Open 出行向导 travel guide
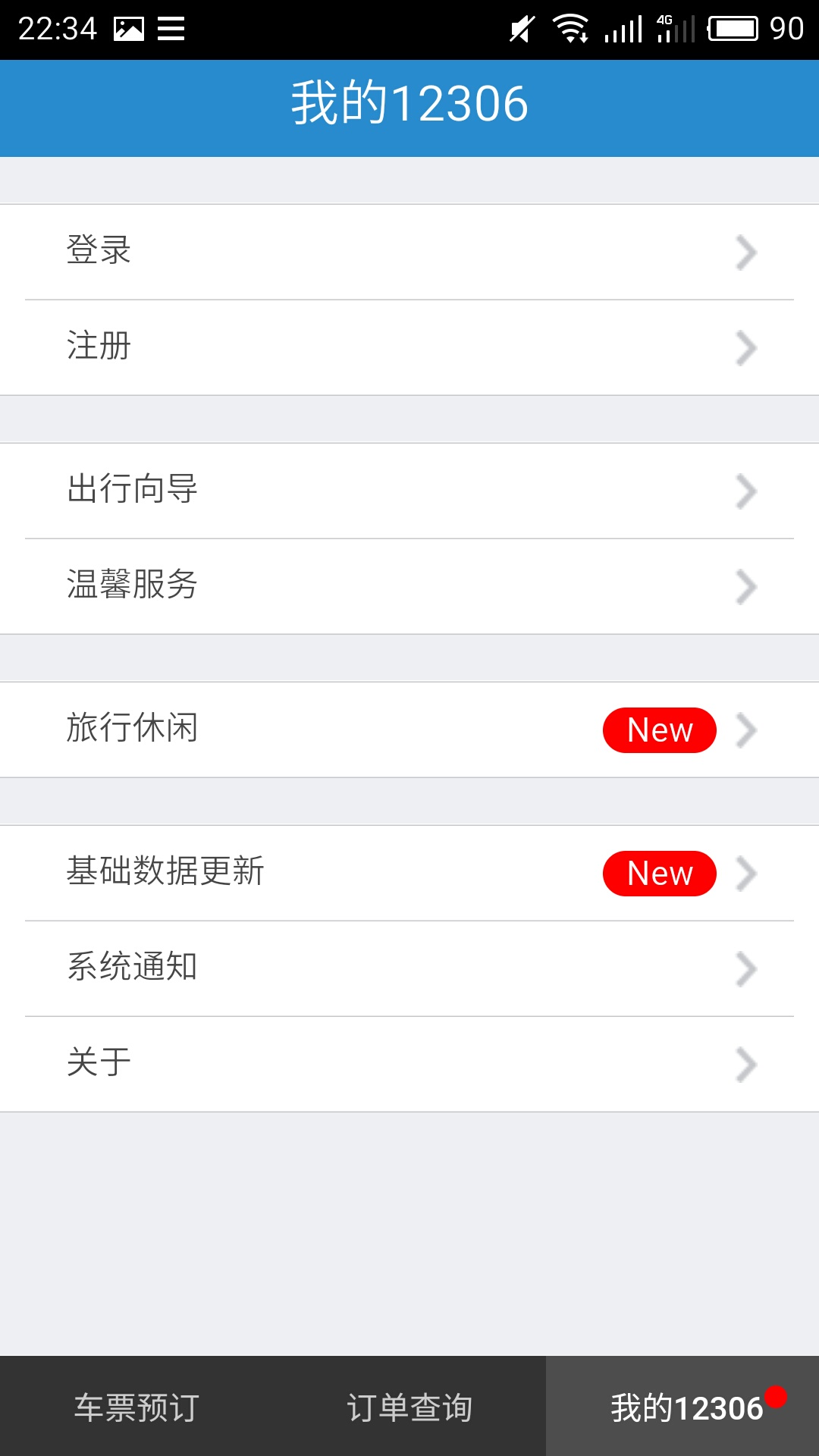This screenshot has height=1456, width=819. [409, 491]
